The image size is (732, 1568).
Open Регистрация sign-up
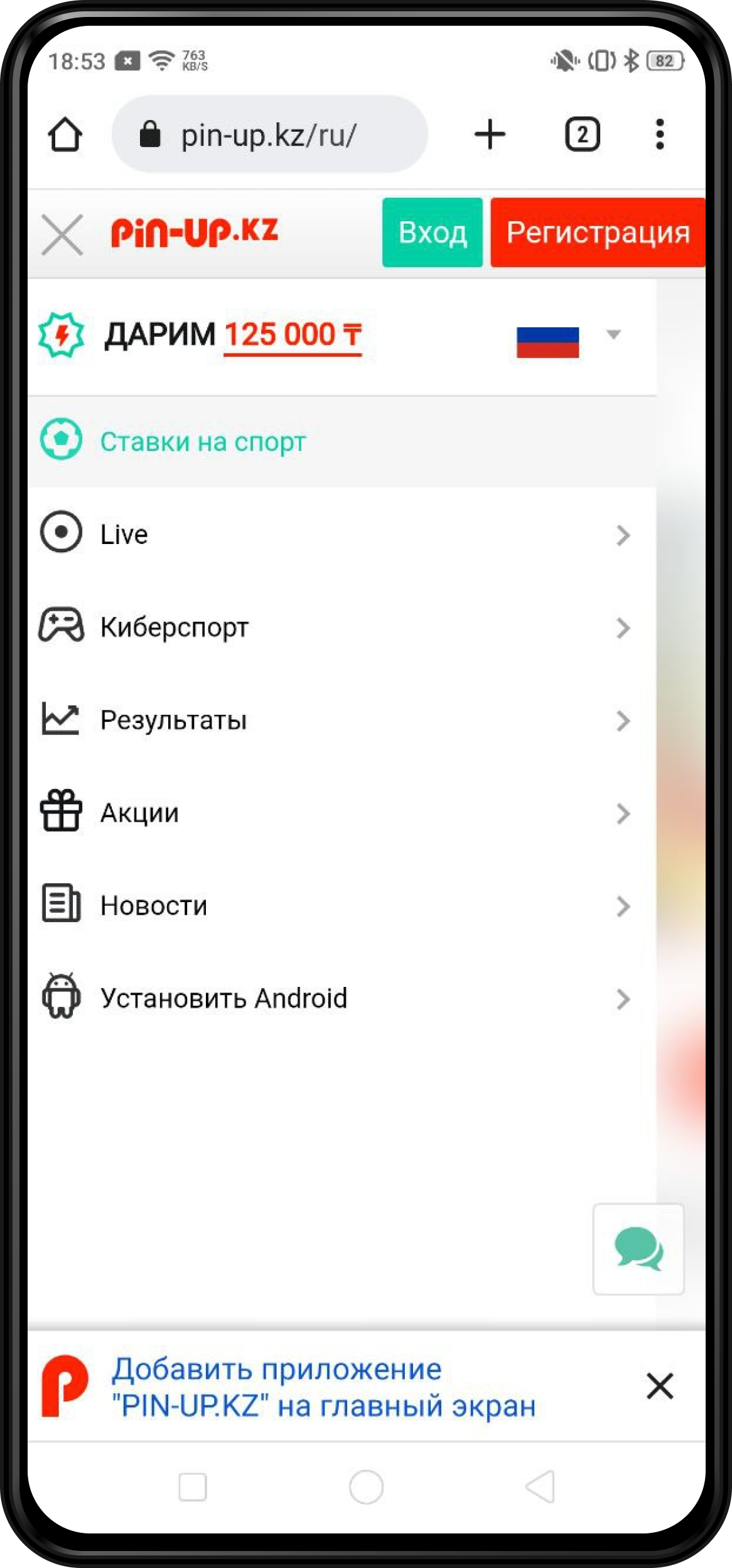[597, 232]
